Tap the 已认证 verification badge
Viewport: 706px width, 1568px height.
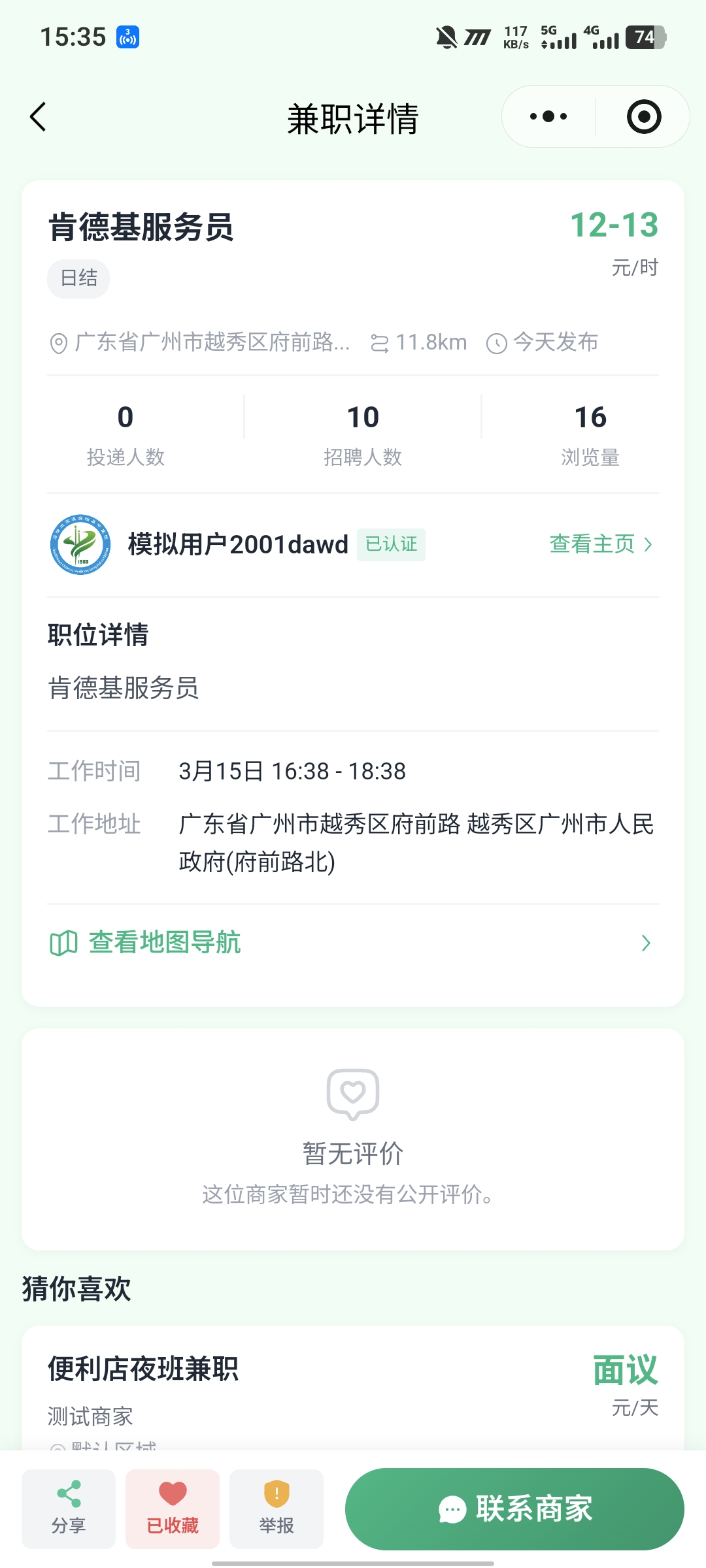tap(391, 544)
